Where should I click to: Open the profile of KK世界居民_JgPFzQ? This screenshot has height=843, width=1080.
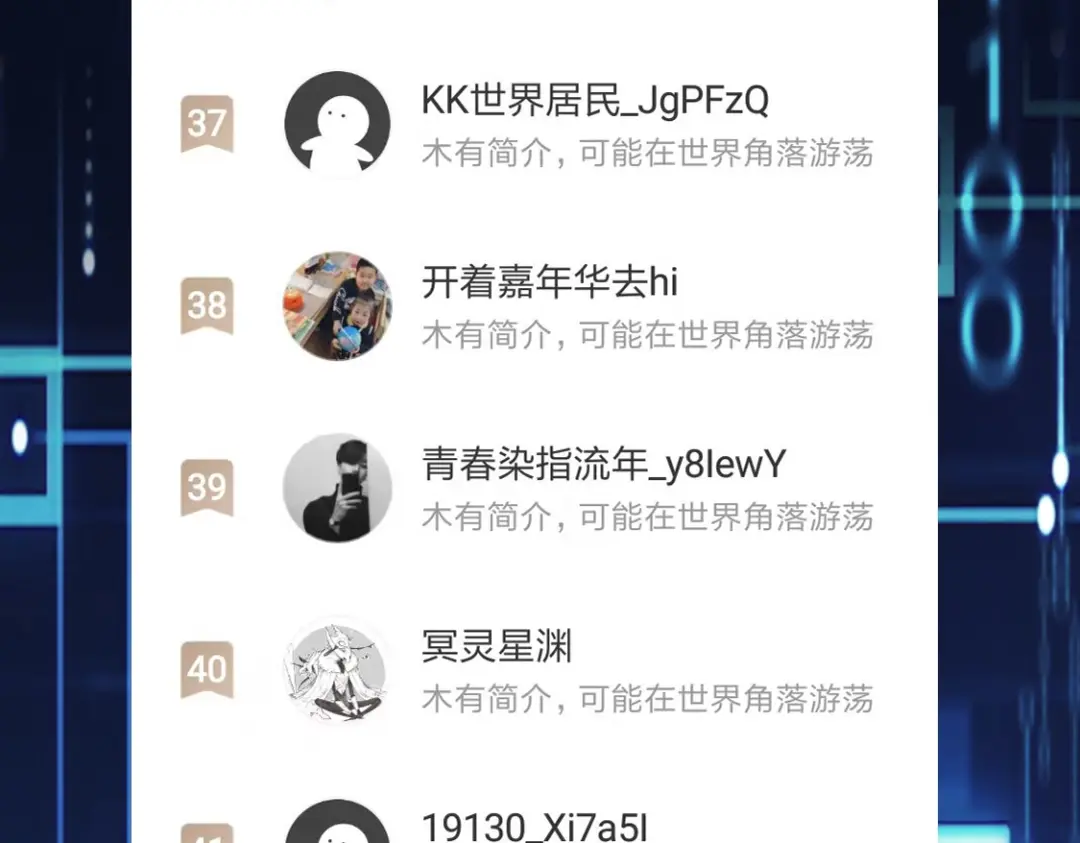[x=595, y=101]
